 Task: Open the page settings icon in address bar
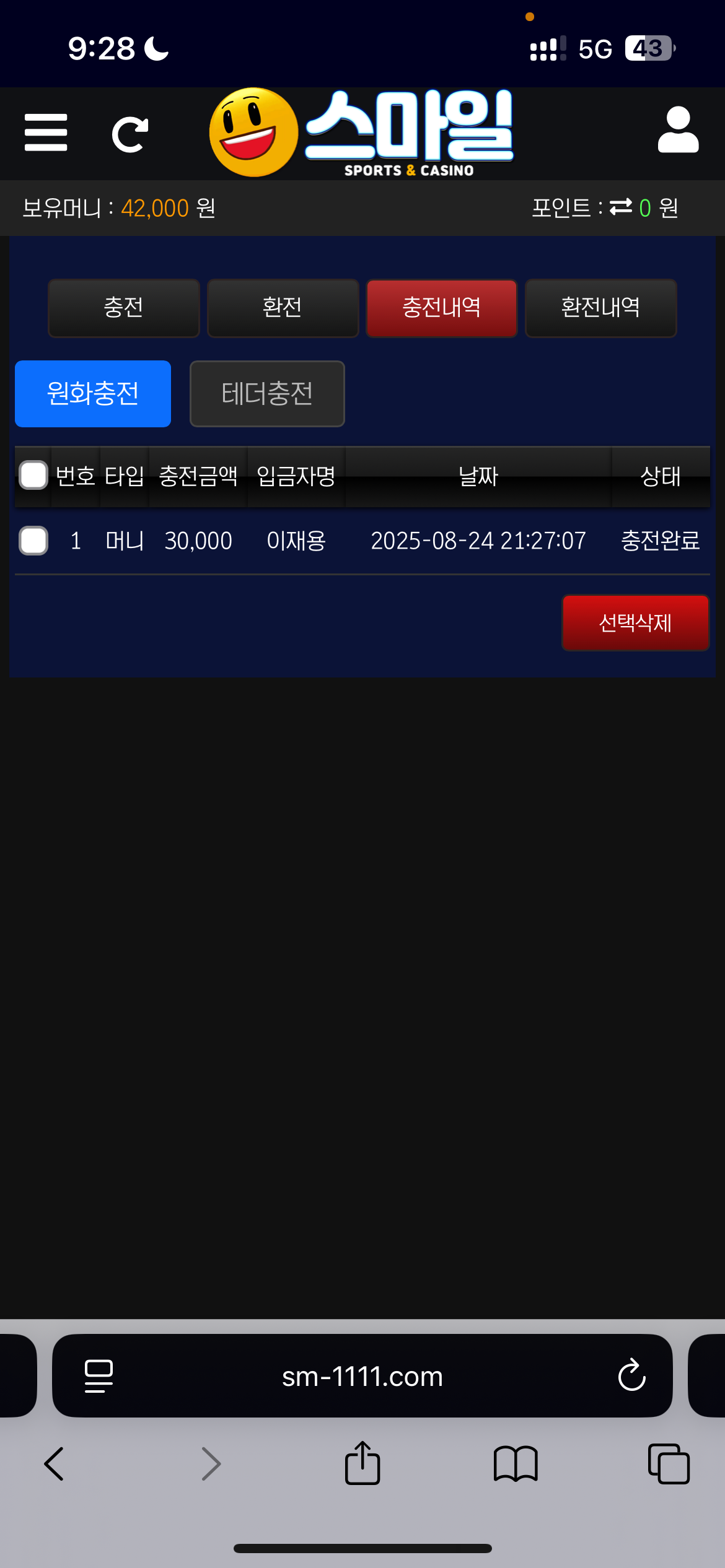click(x=99, y=1376)
